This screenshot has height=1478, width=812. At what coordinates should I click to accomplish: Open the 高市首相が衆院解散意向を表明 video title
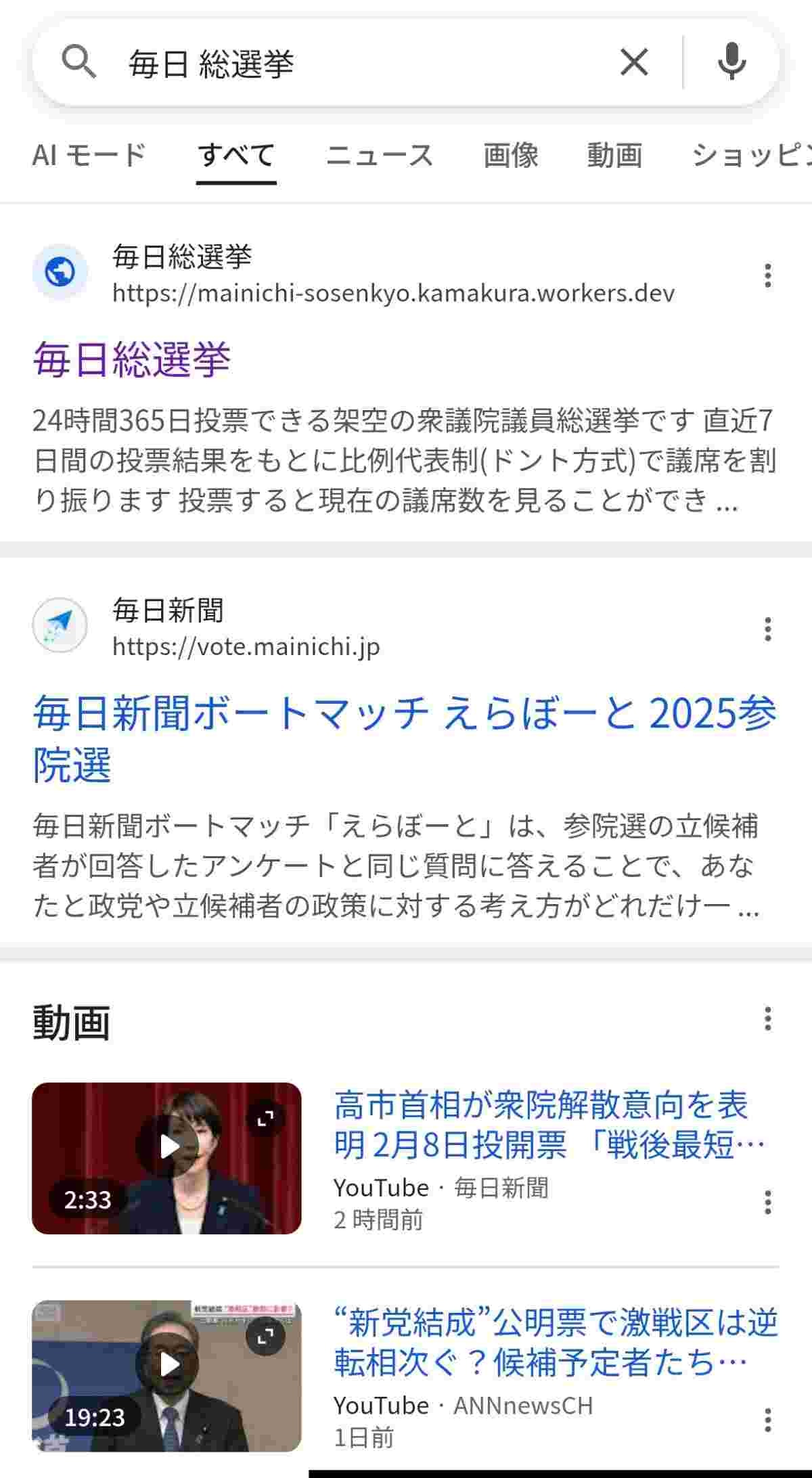point(548,1125)
